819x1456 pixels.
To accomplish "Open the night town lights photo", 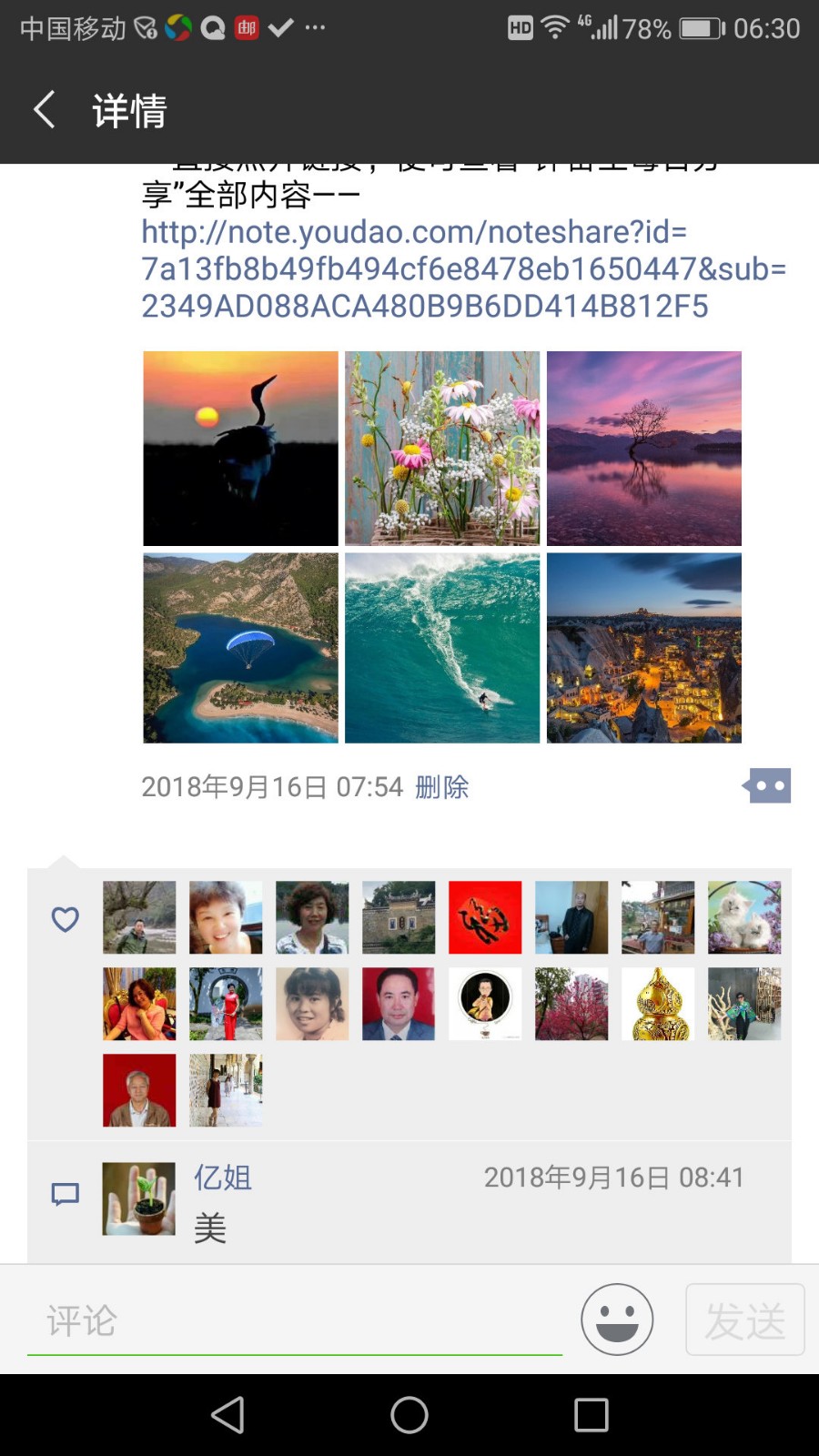I will [x=644, y=648].
